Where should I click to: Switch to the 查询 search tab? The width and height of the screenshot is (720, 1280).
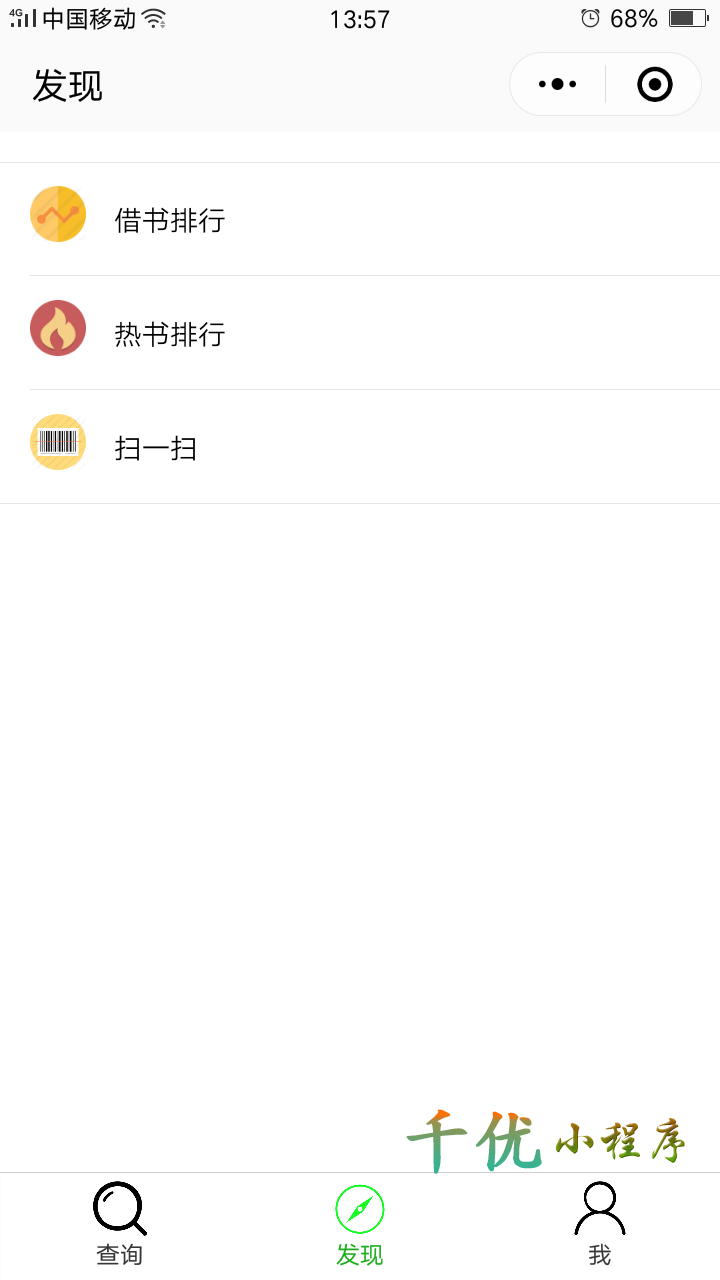click(x=120, y=1225)
